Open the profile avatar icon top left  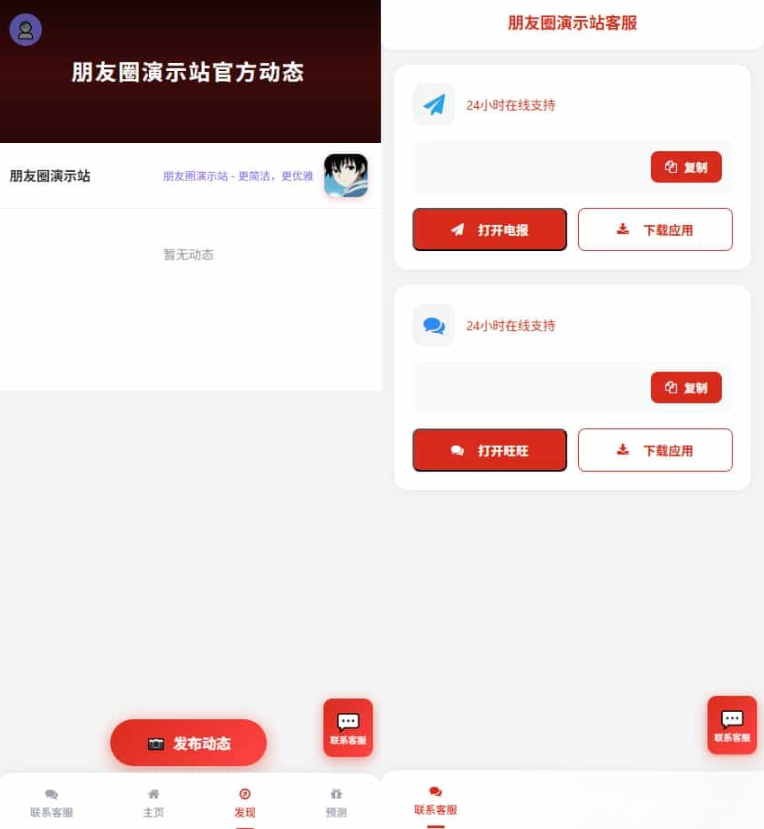(x=25, y=29)
